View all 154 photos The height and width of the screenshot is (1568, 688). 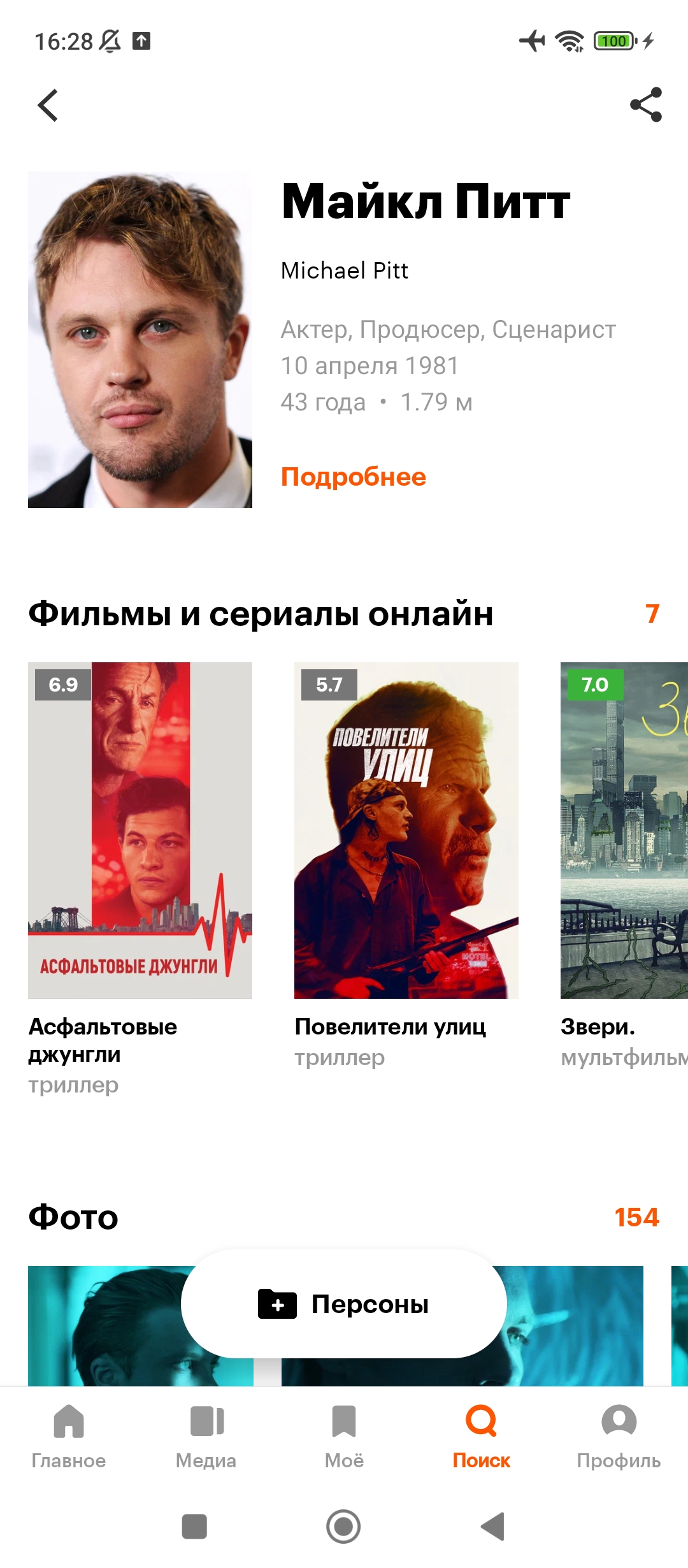point(636,1217)
